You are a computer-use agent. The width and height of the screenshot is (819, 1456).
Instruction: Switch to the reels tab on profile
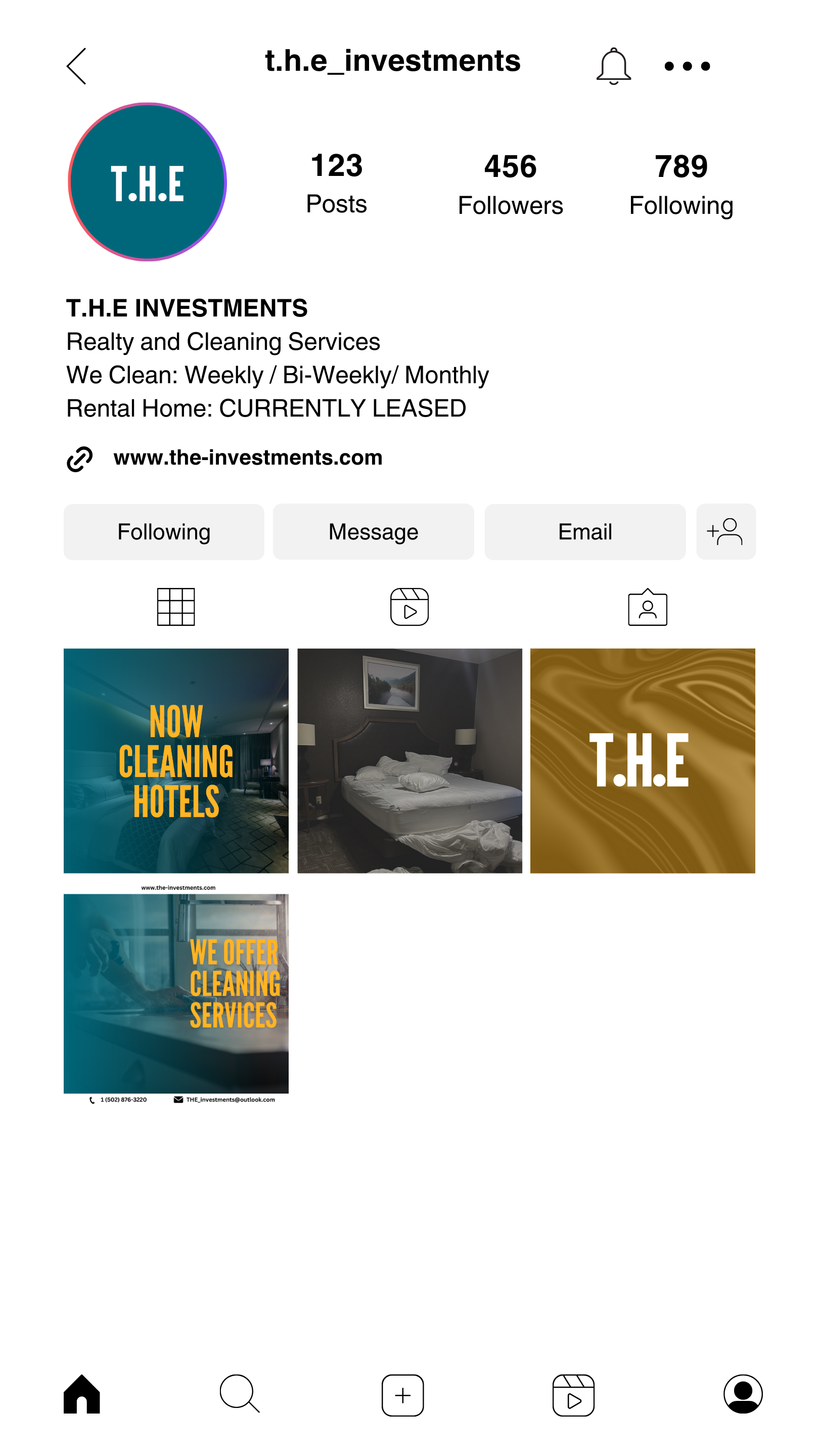point(409,607)
